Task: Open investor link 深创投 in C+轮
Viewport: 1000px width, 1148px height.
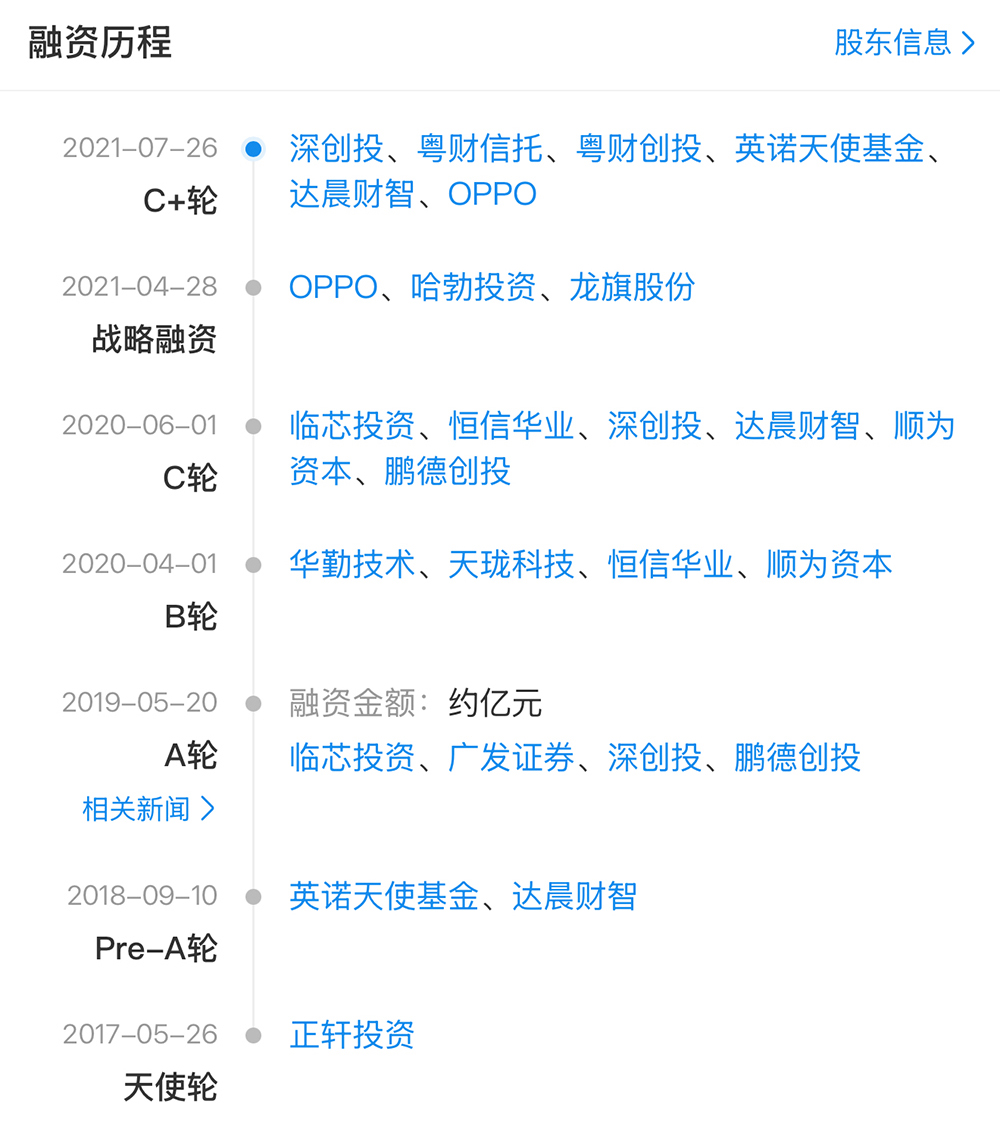Action: click(x=336, y=148)
